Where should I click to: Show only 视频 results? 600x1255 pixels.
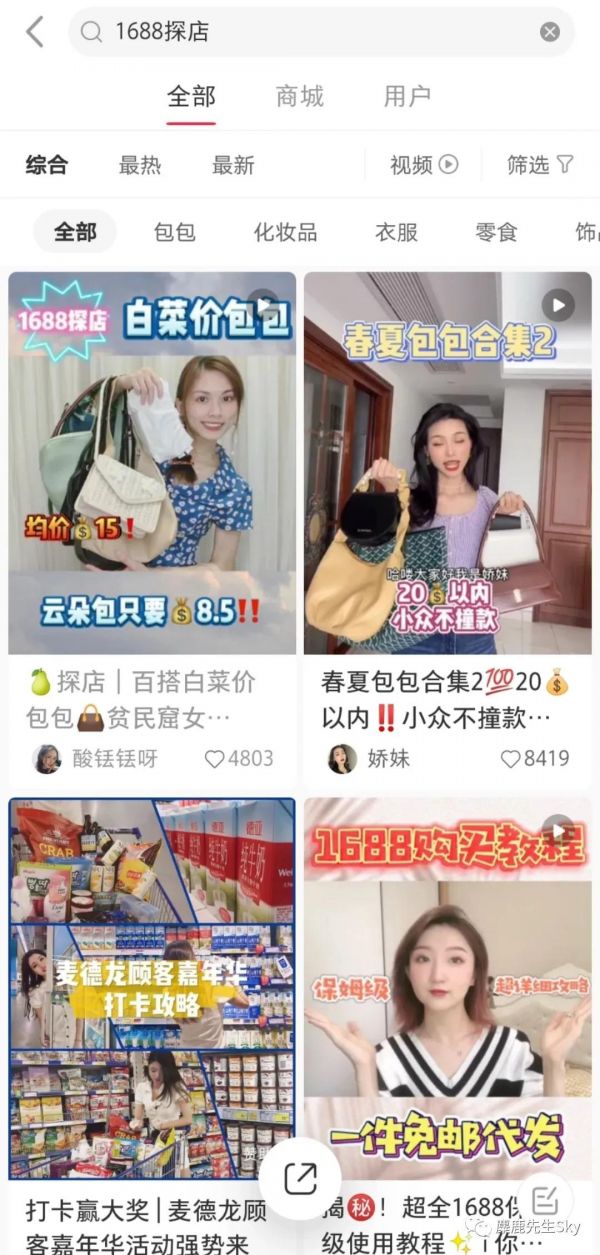tap(423, 165)
